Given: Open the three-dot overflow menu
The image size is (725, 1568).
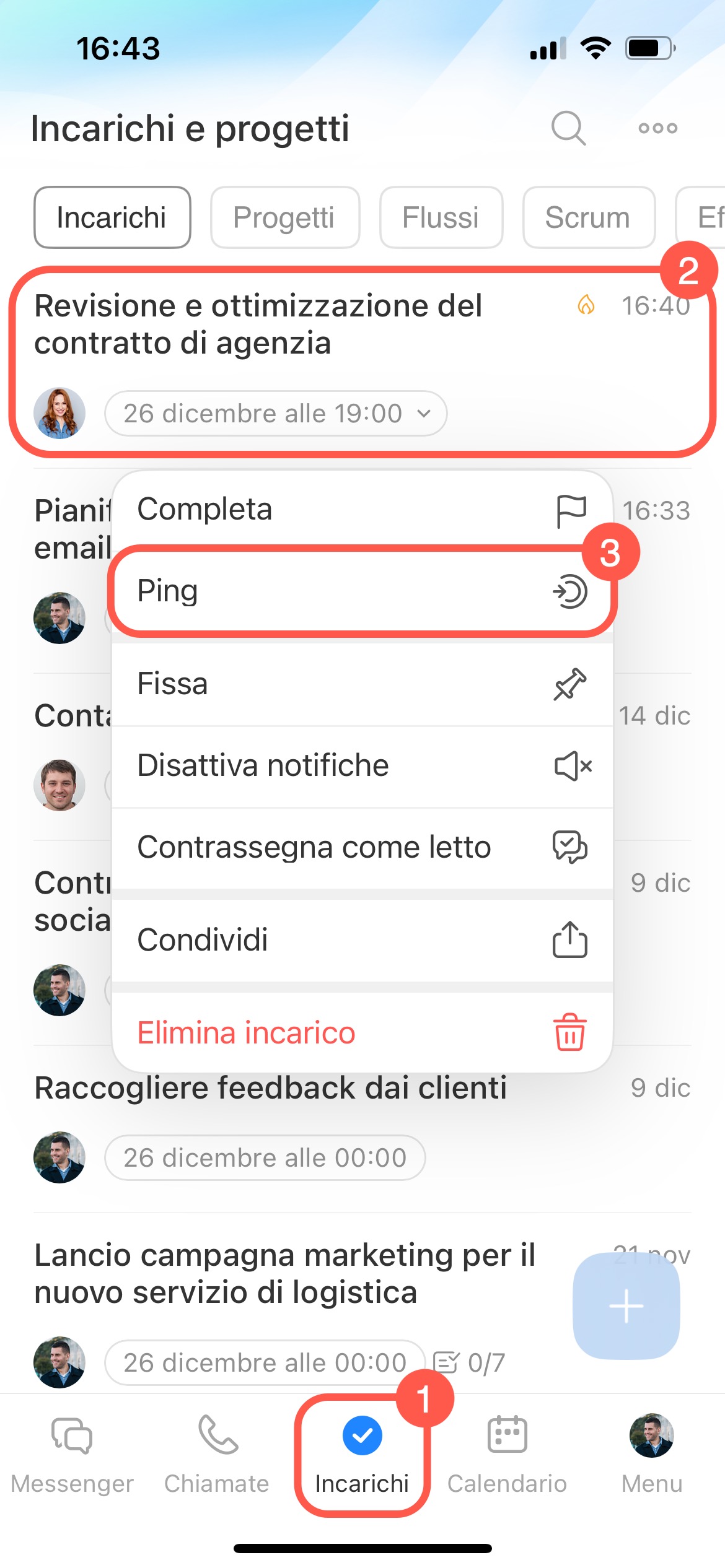Looking at the screenshot, I should pyautogui.click(x=657, y=128).
